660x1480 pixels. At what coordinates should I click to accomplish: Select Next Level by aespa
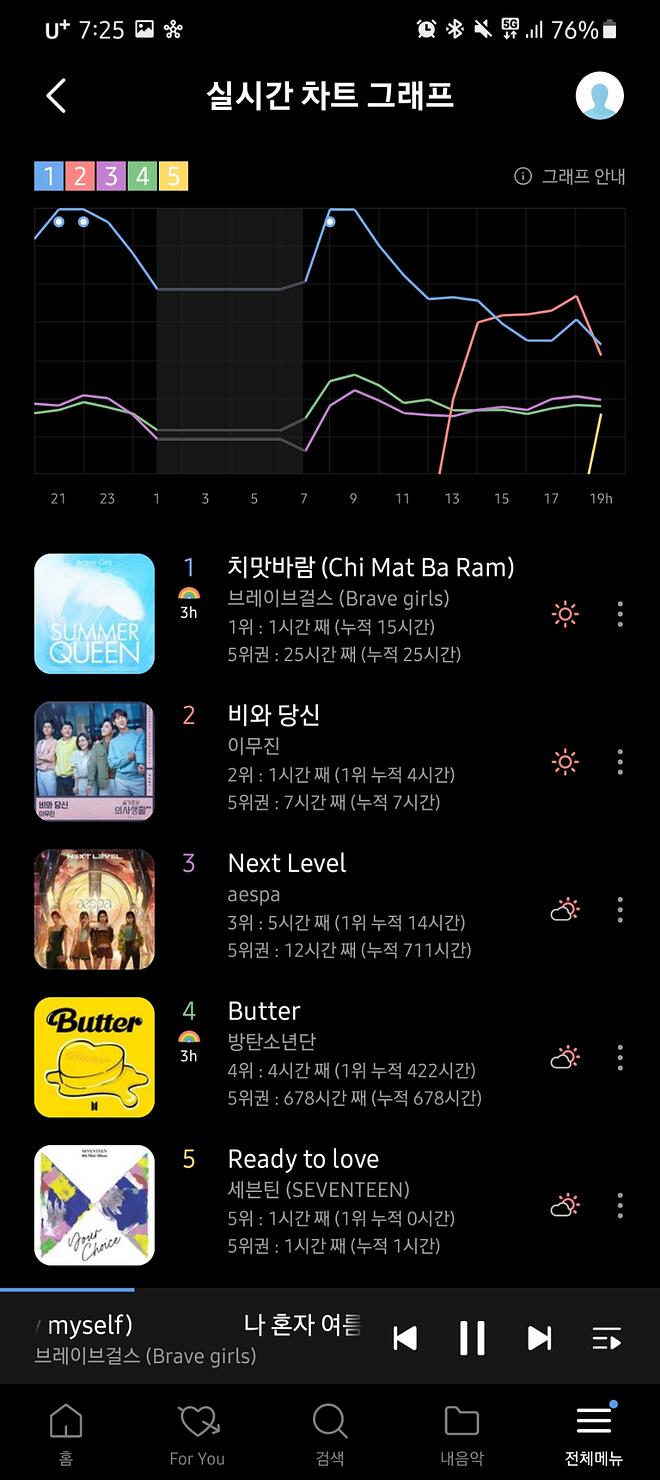click(287, 864)
